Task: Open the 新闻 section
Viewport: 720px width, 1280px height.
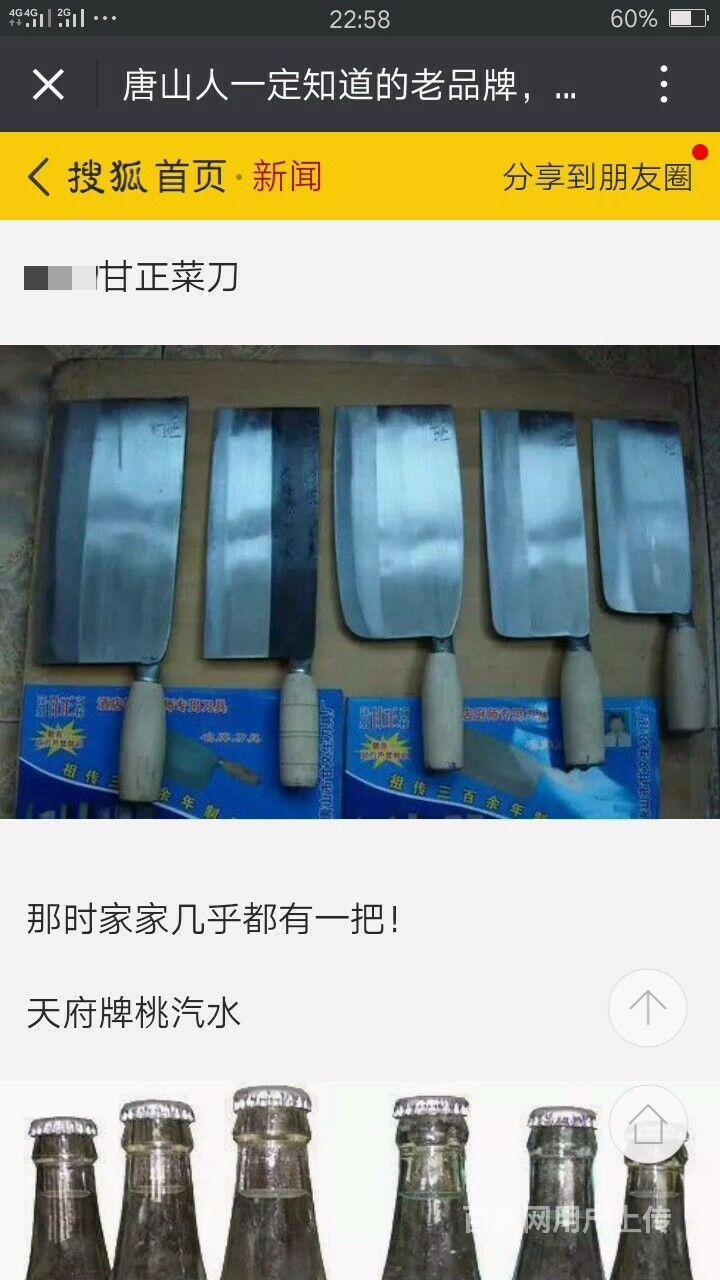Action: [x=286, y=177]
